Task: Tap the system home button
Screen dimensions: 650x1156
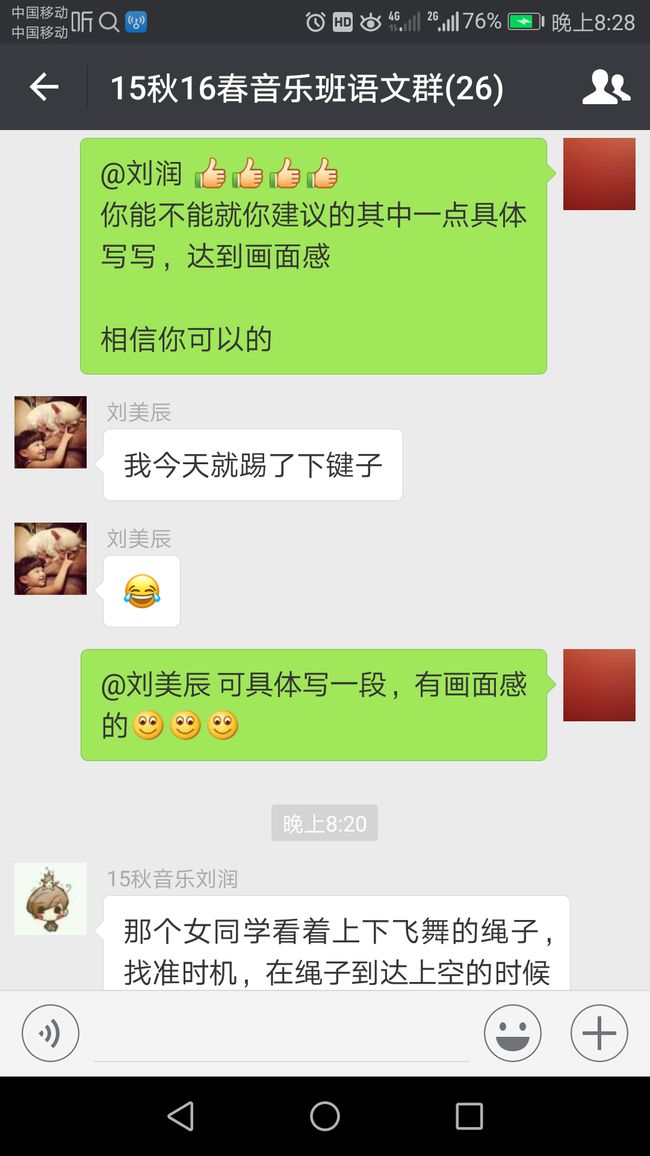Action: [x=325, y=1116]
